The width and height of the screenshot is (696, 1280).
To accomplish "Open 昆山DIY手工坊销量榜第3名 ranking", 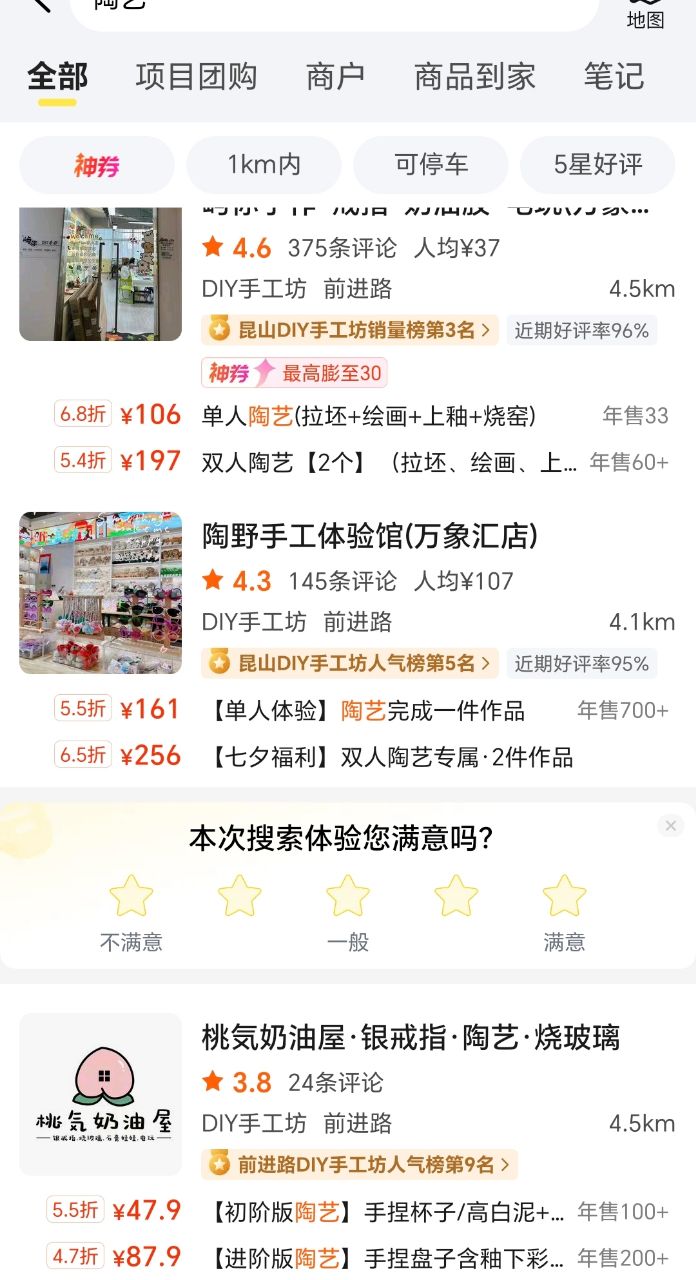I will point(350,330).
